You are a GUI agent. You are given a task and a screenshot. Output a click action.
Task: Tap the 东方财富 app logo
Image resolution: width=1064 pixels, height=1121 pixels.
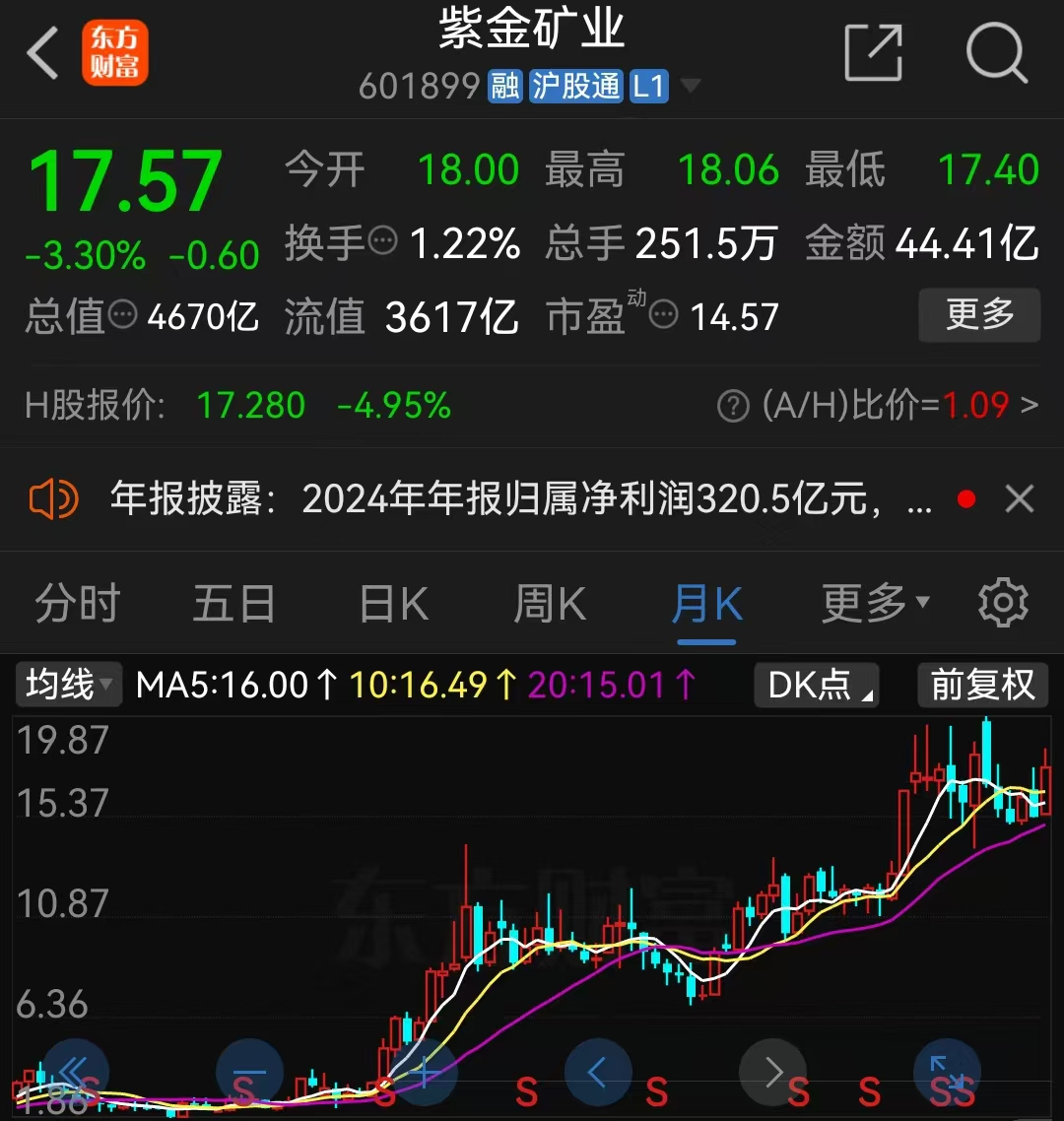click(115, 51)
